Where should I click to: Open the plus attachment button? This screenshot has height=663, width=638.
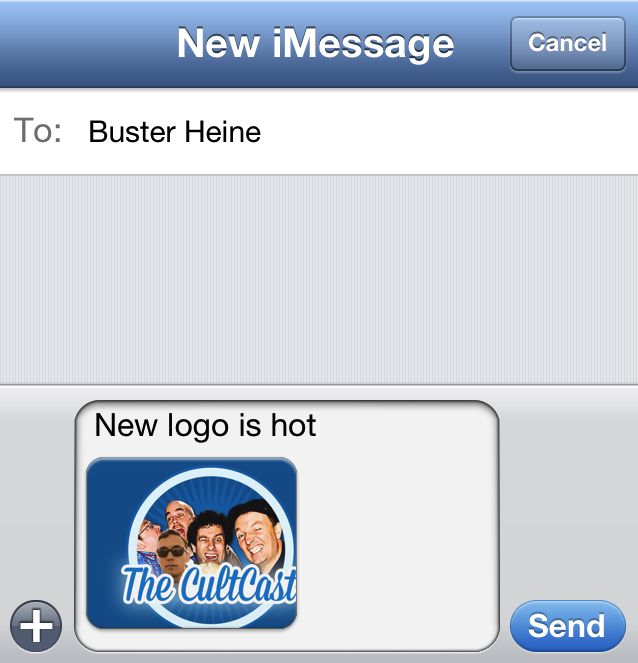pyautogui.click(x=36, y=626)
